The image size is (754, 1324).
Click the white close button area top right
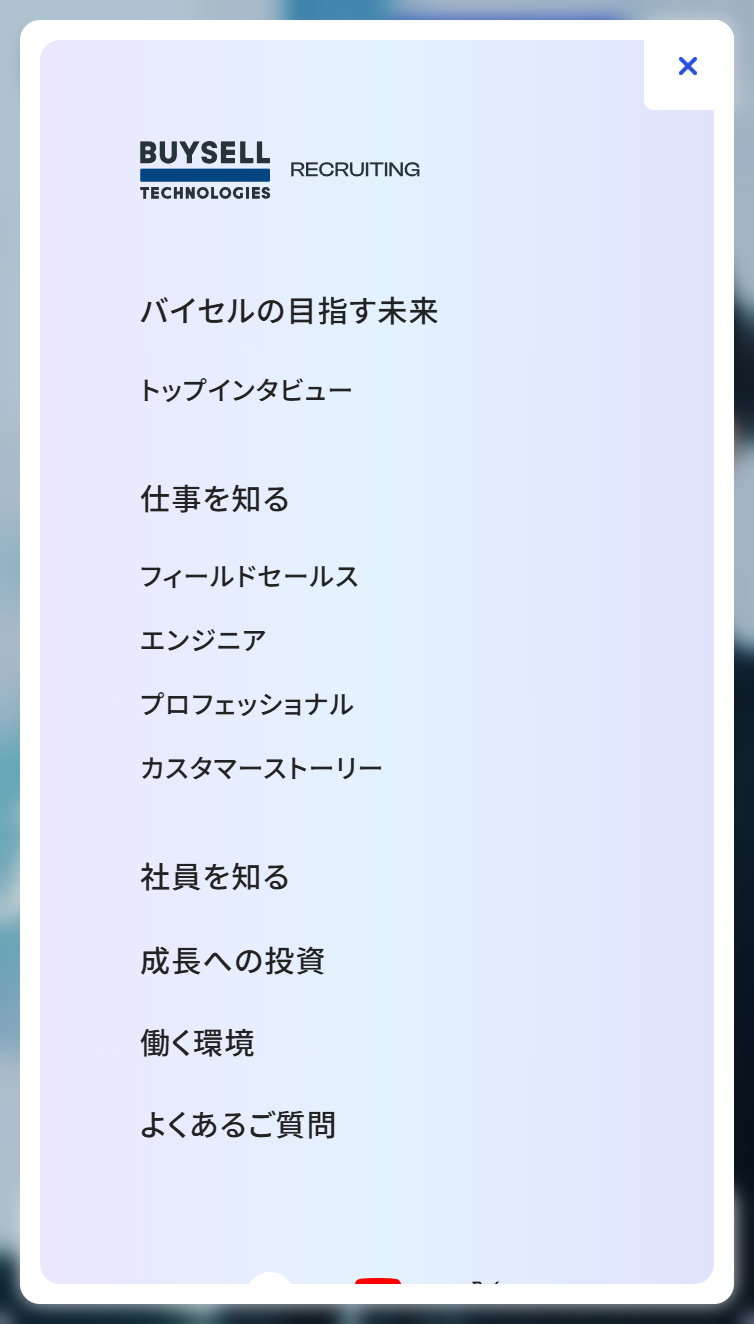click(688, 66)
